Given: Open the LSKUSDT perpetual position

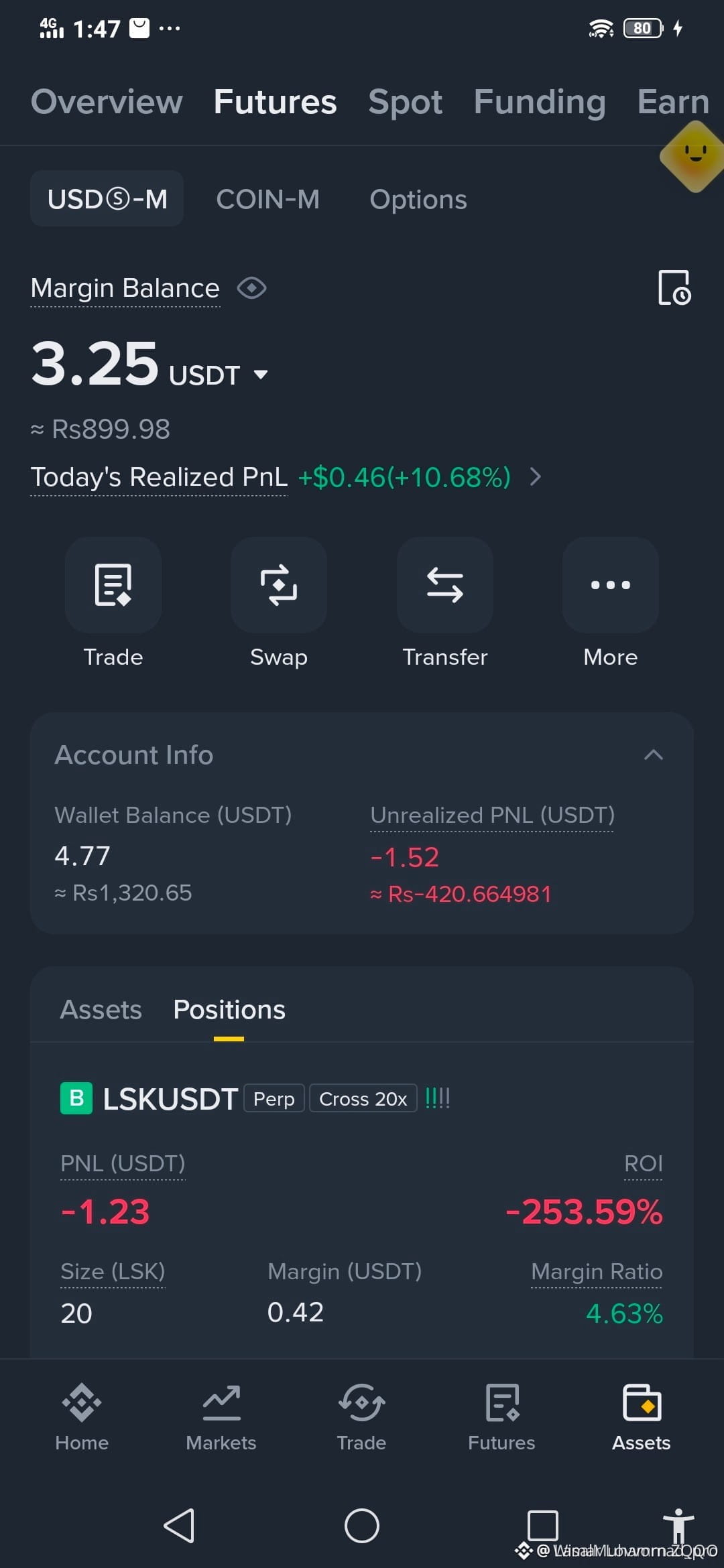Looking at the screenshot, I should 170,1099.
